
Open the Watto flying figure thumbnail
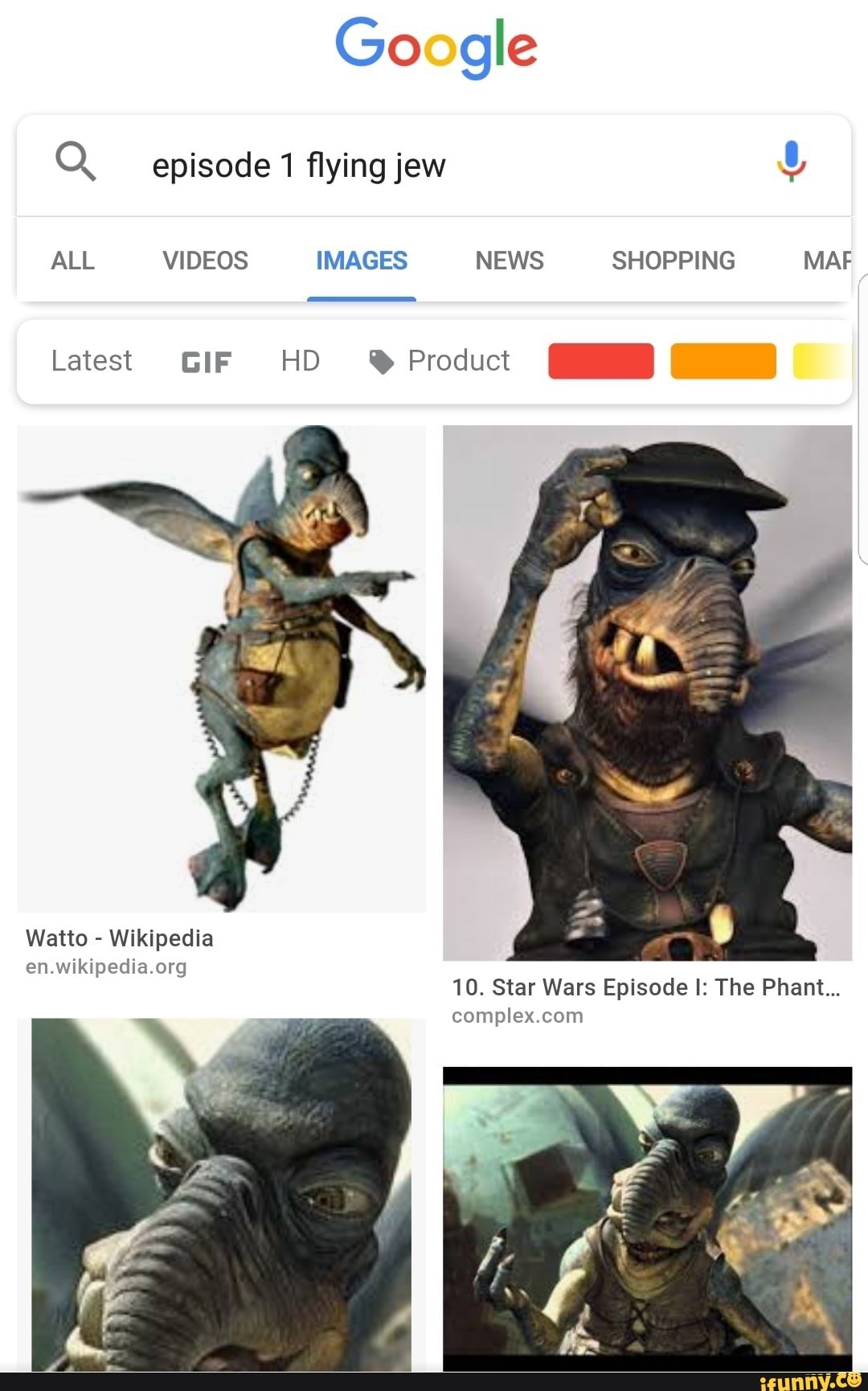tap(221, 667)
